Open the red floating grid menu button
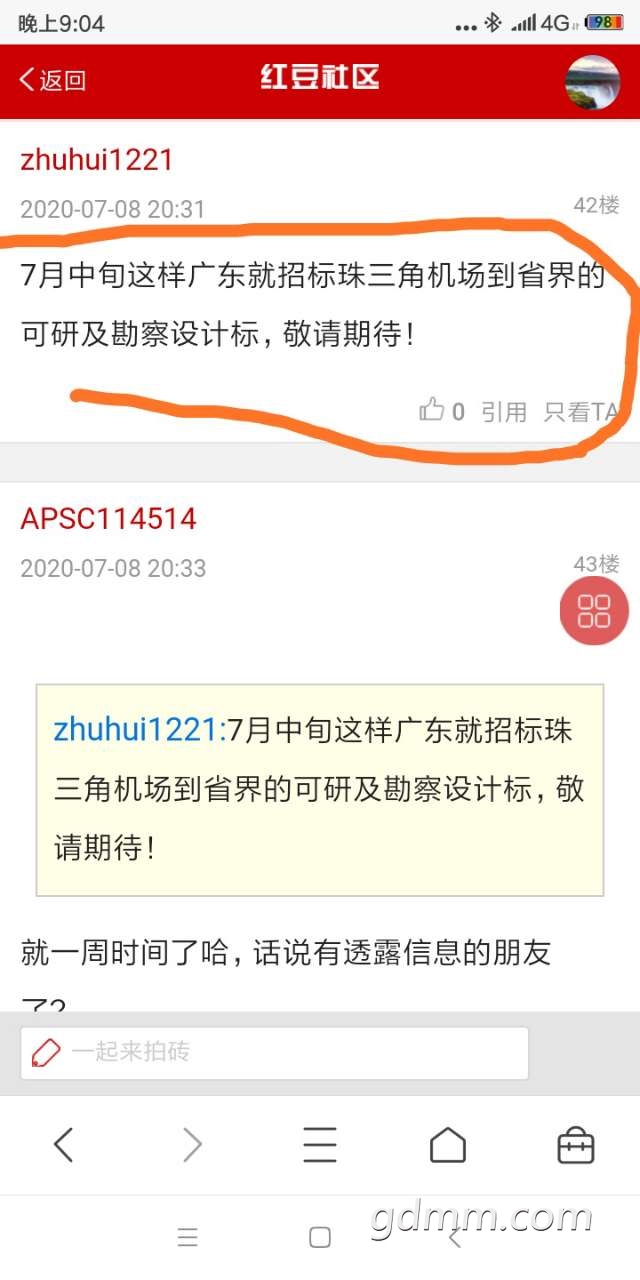 click(x=594, y=611)
